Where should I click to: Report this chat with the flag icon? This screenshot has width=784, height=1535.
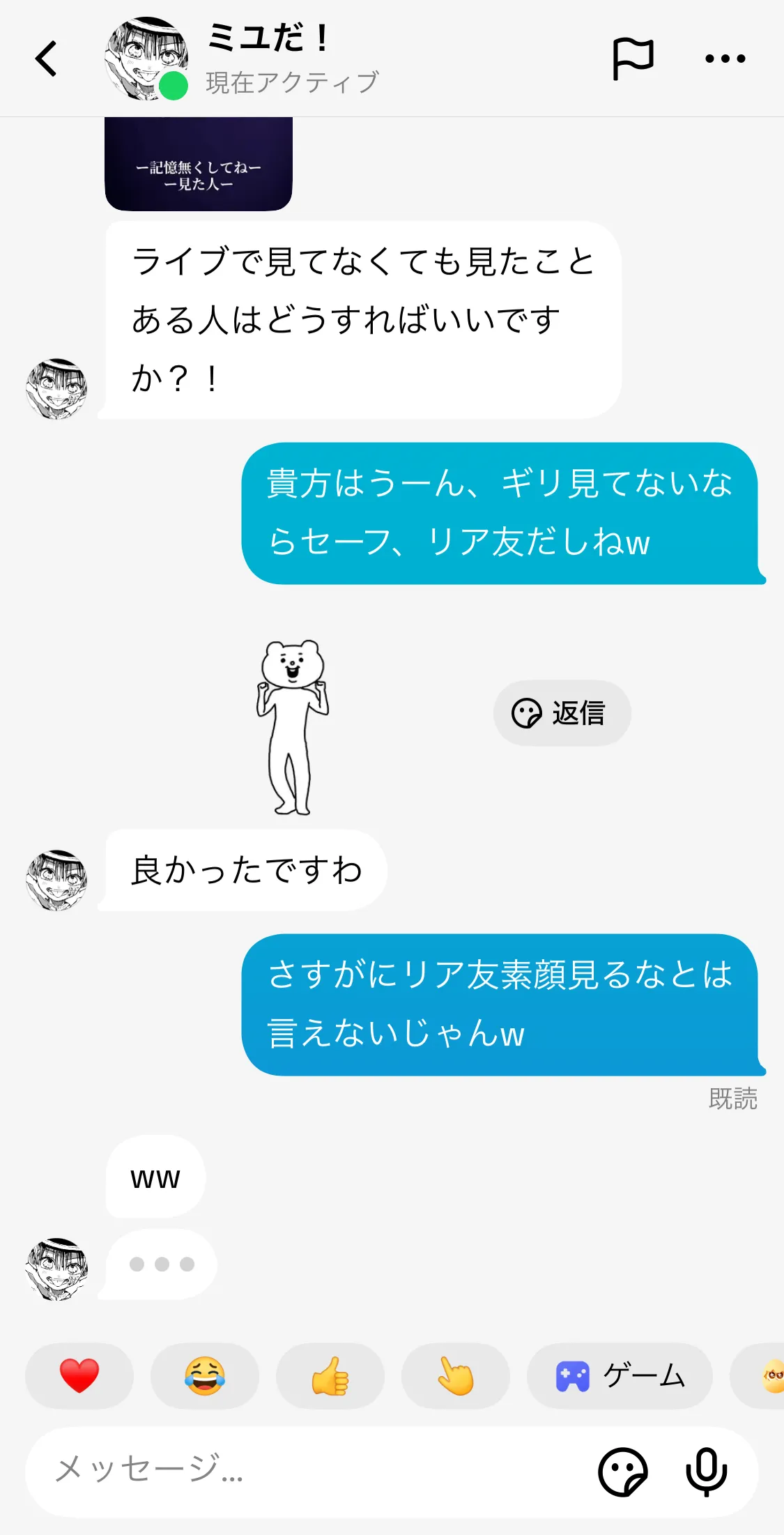633,59
